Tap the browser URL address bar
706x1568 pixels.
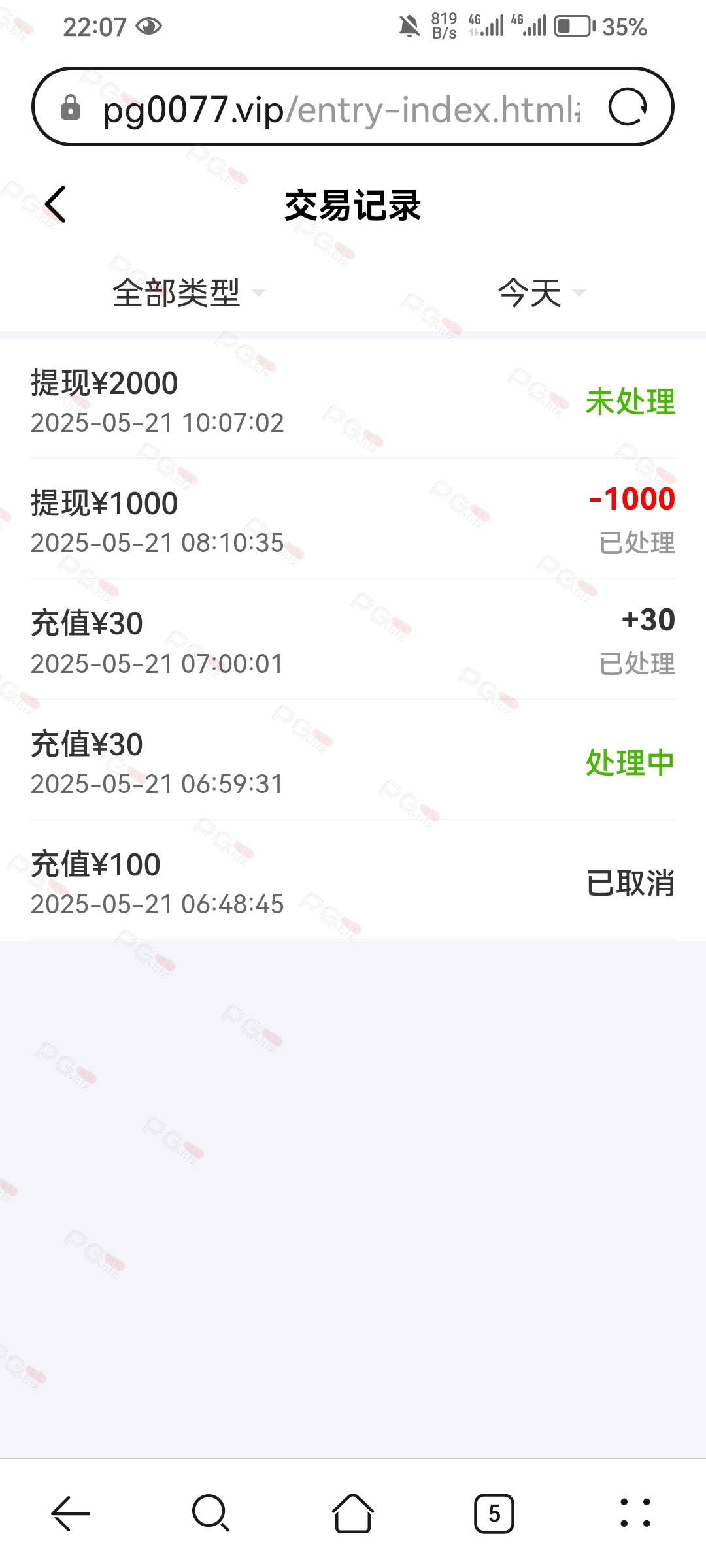click(x=340, y=108)
